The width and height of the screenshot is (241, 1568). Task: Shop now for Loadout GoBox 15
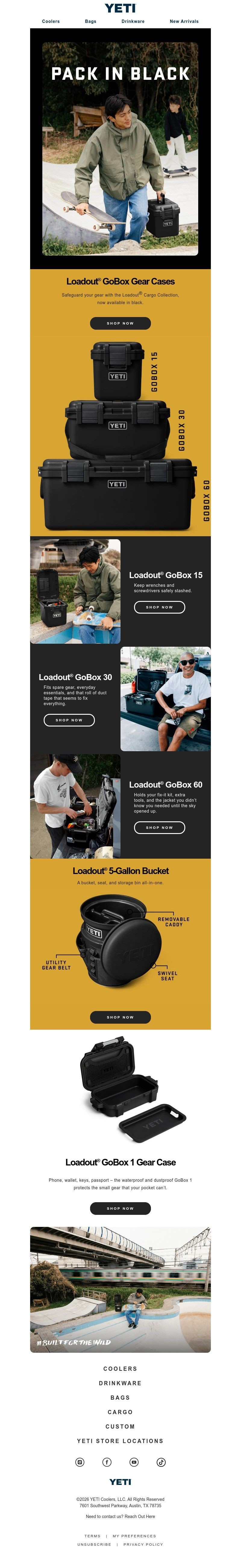159,607
